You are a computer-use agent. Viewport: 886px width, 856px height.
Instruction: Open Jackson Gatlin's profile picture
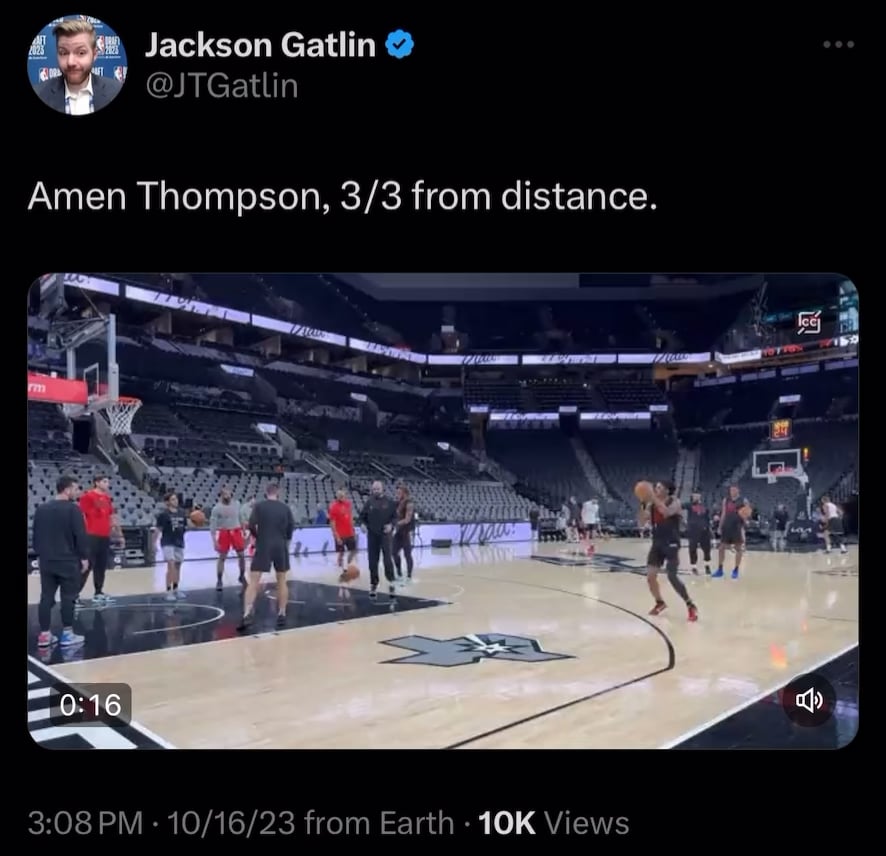click(x=77, y=64)
